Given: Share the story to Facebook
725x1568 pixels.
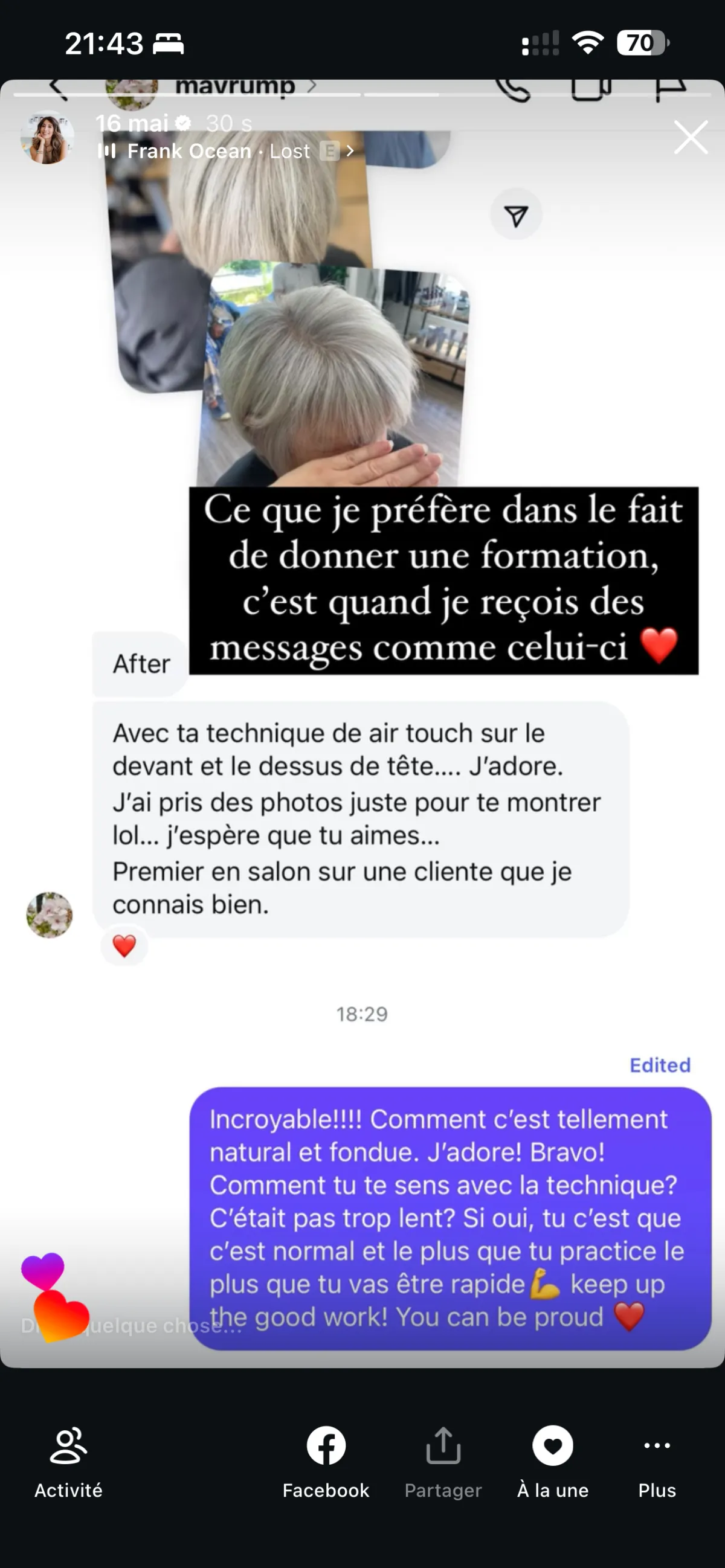Looking at the screenshot, I should point(326,1461).
